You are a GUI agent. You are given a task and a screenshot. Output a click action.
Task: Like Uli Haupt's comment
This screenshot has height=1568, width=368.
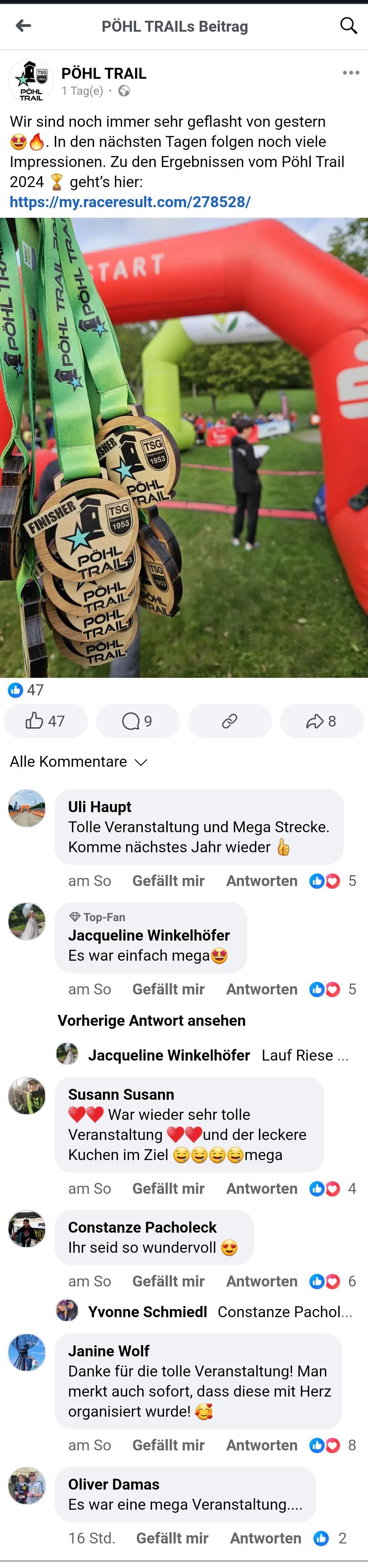point(168,881)
